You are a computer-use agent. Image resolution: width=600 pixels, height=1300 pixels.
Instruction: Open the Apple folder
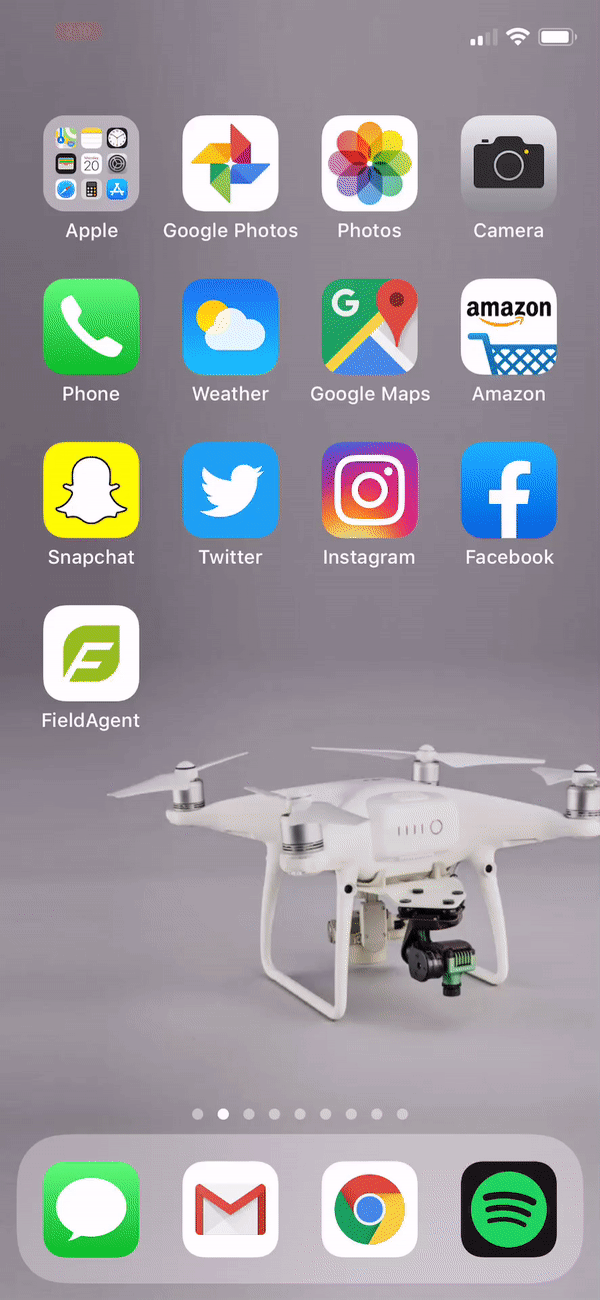point(91,164)
